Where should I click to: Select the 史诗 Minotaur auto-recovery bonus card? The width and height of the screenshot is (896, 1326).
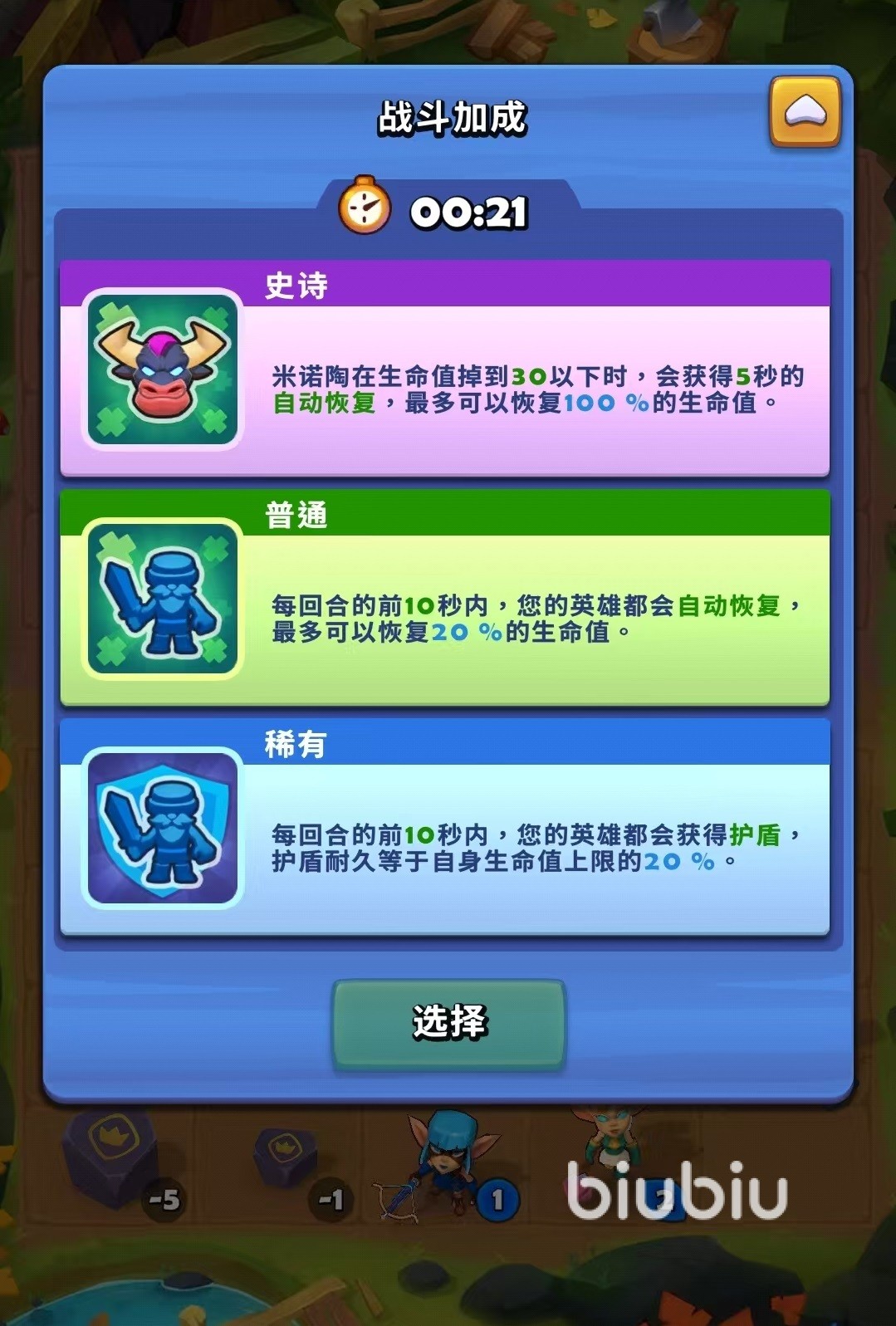[445, 369]
